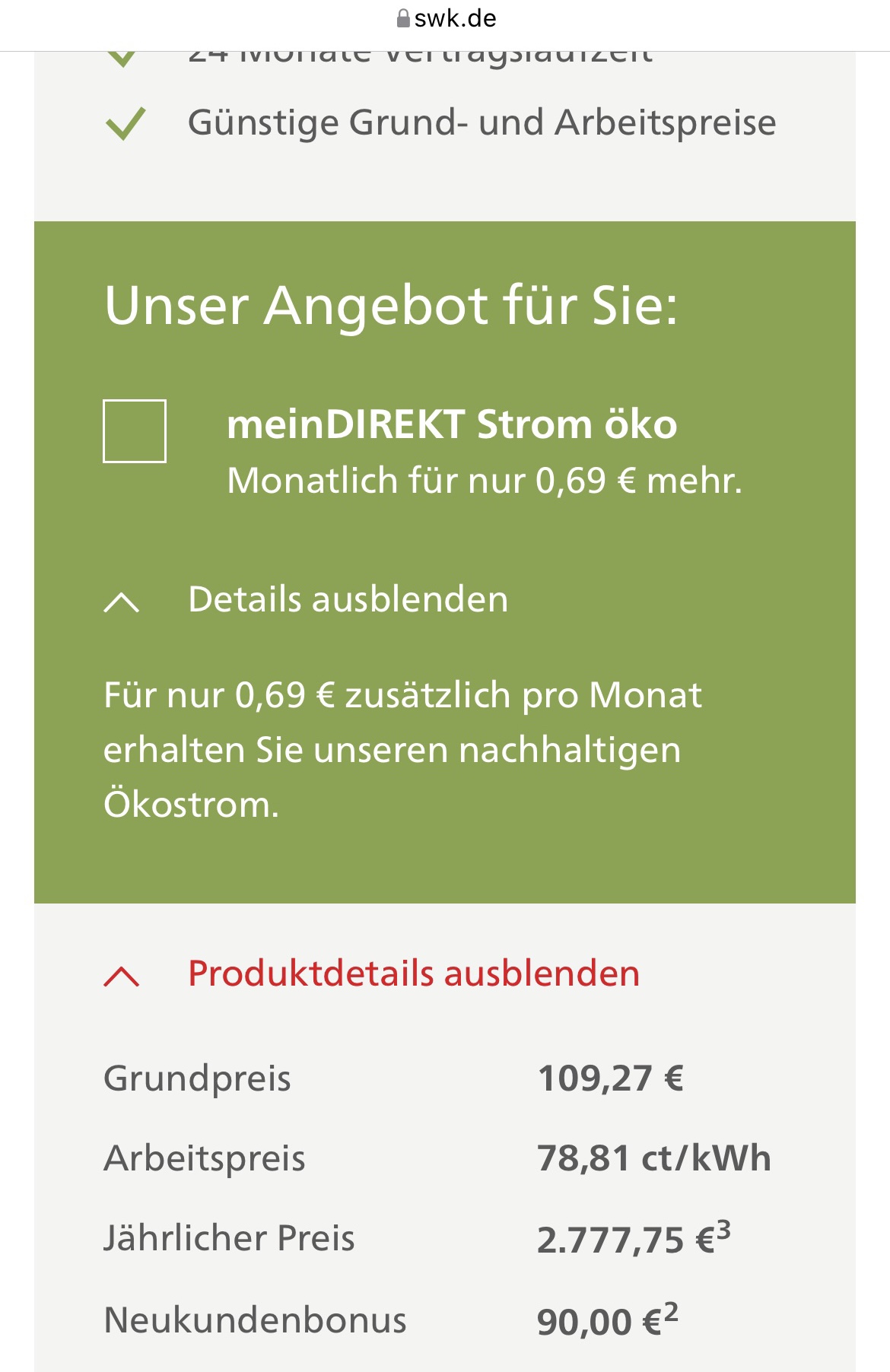Collapse the Details ausblenden section
The height and width of the screenshot is (1372, 890).
tap(347, 600)
